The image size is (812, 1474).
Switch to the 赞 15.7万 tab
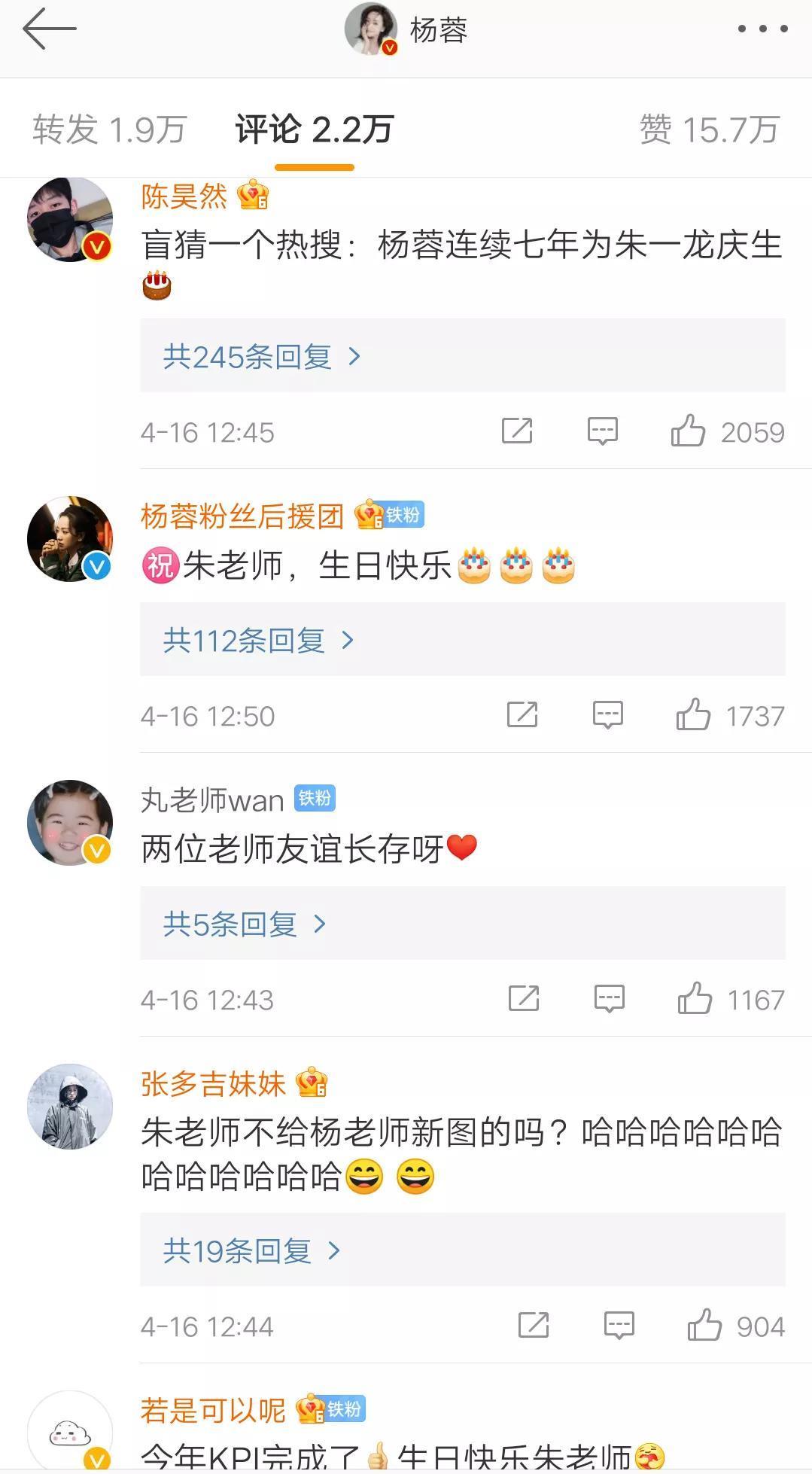click(709, 129)
